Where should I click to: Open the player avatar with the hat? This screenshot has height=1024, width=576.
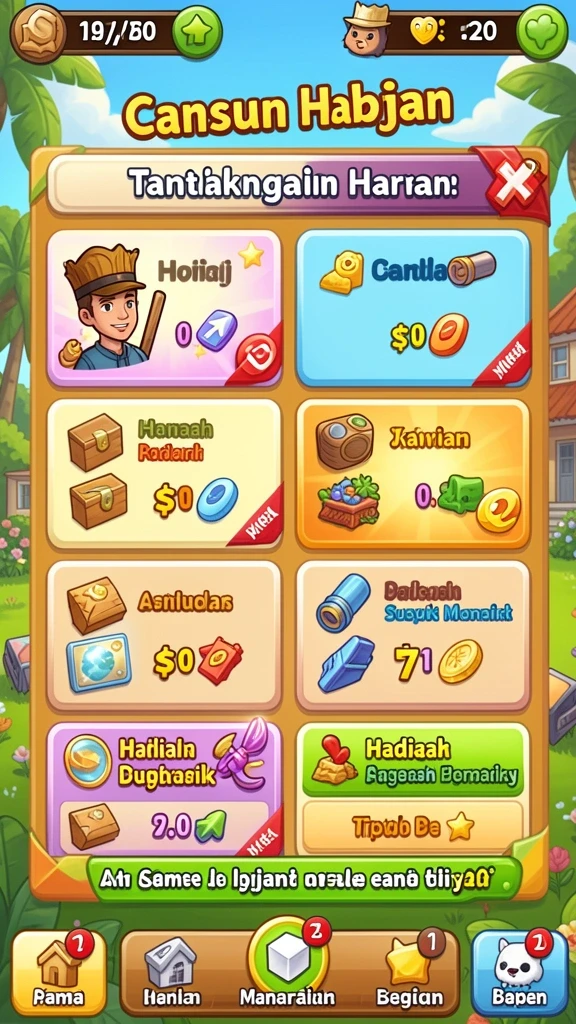366,29
